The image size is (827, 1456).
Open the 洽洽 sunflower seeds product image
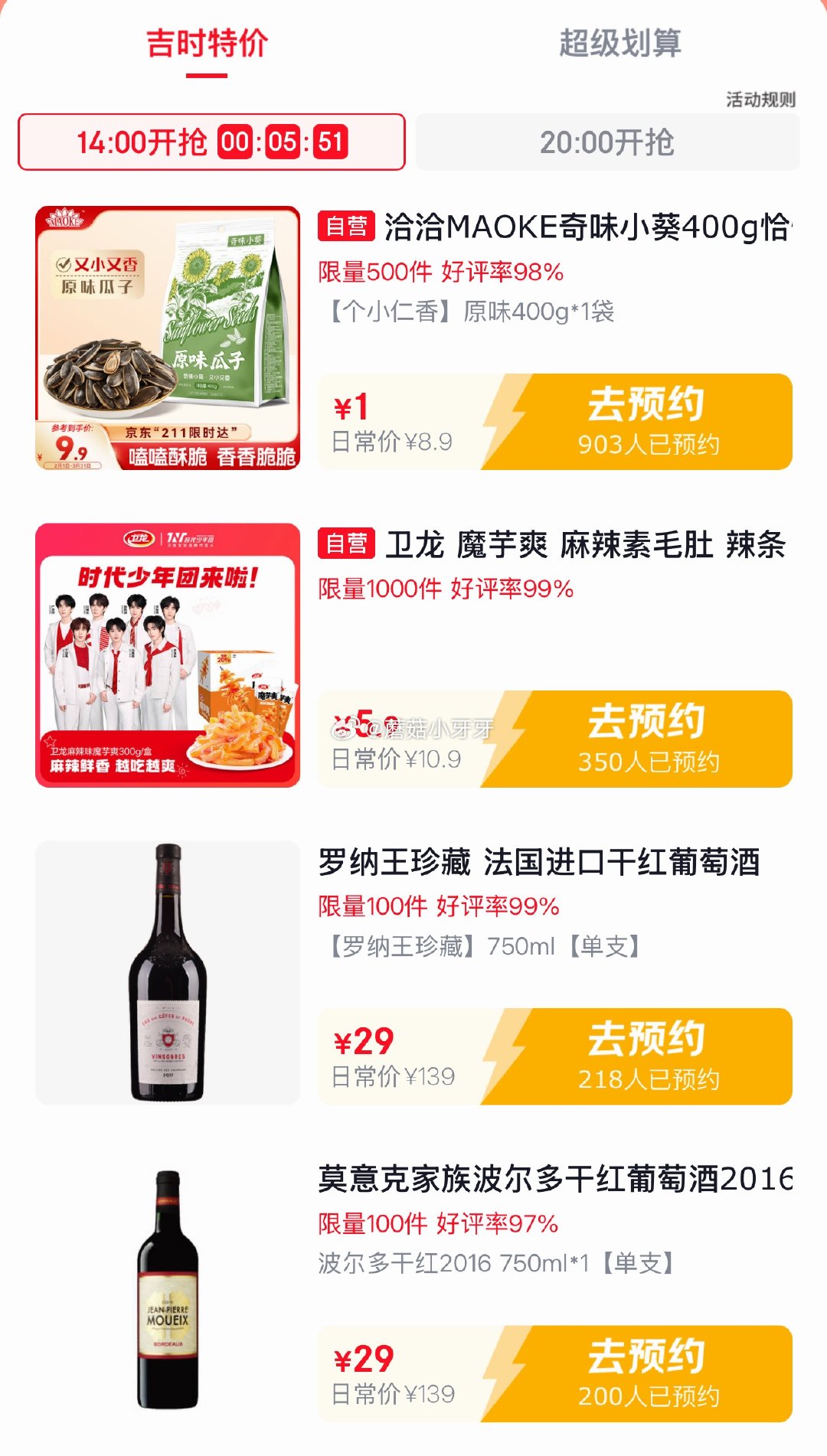tap(168, 338)
